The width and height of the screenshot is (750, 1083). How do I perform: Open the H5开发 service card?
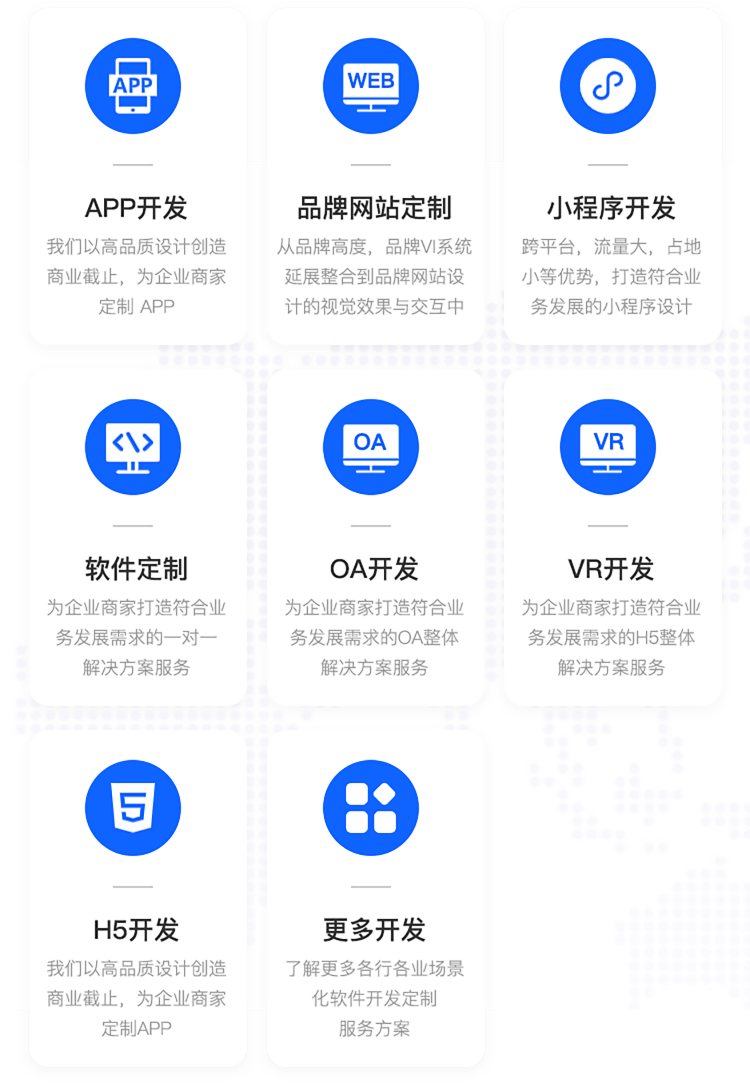[137, 929]
